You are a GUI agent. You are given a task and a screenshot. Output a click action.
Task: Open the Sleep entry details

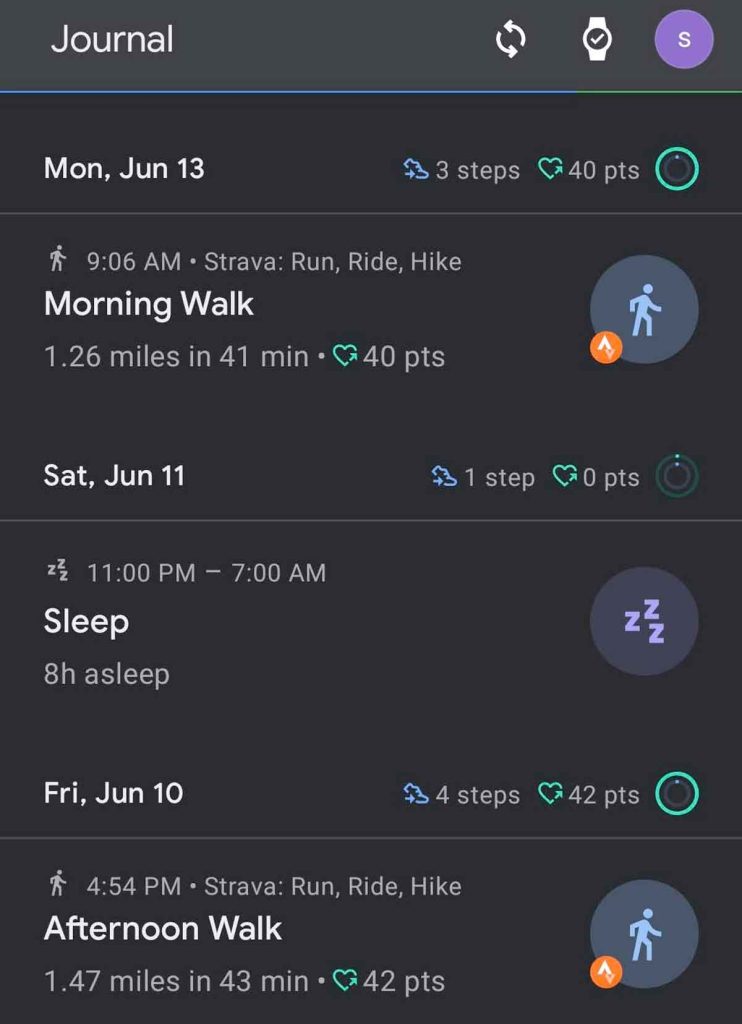pos(87,622)
